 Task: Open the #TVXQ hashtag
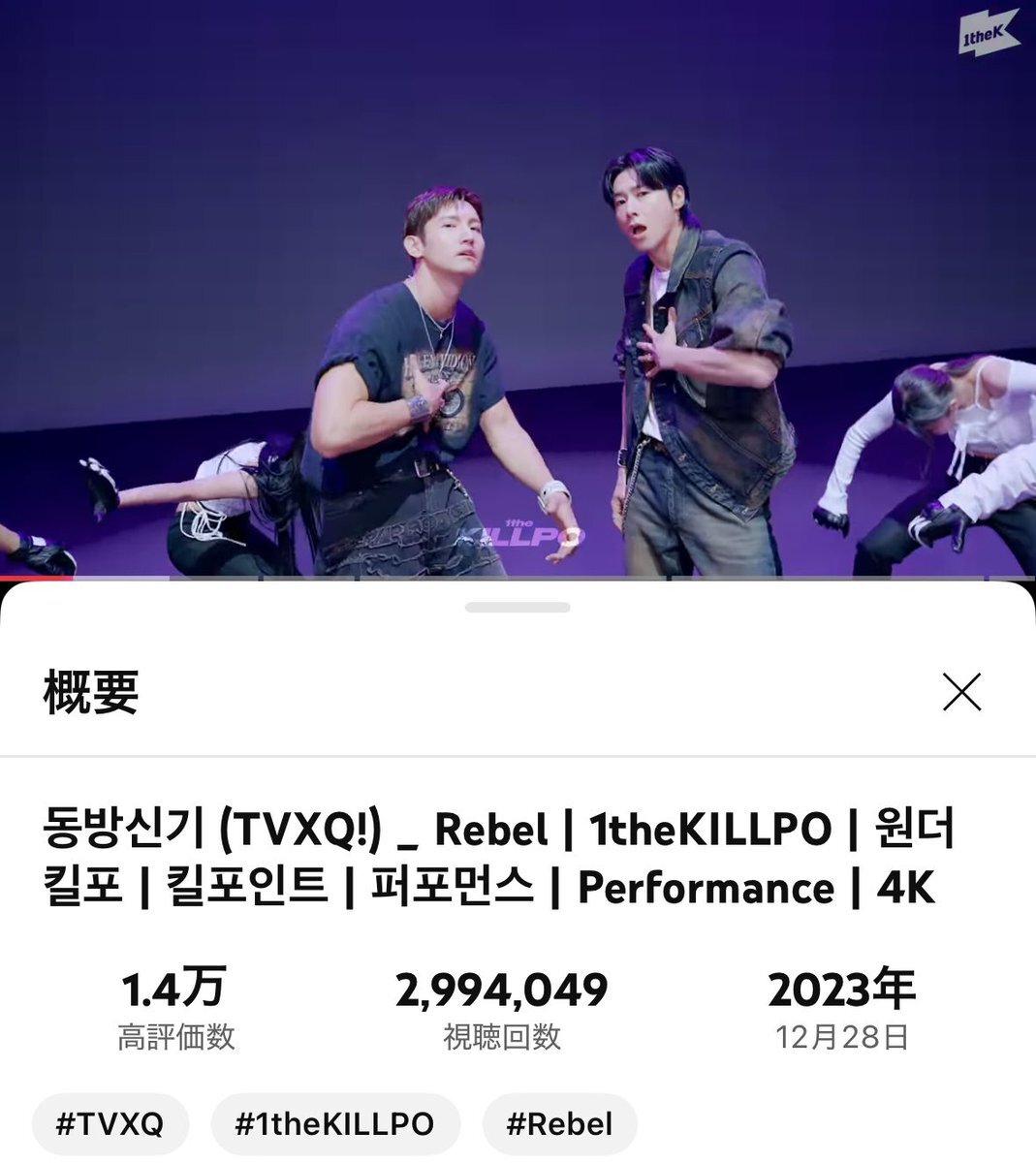point(110,1124)
